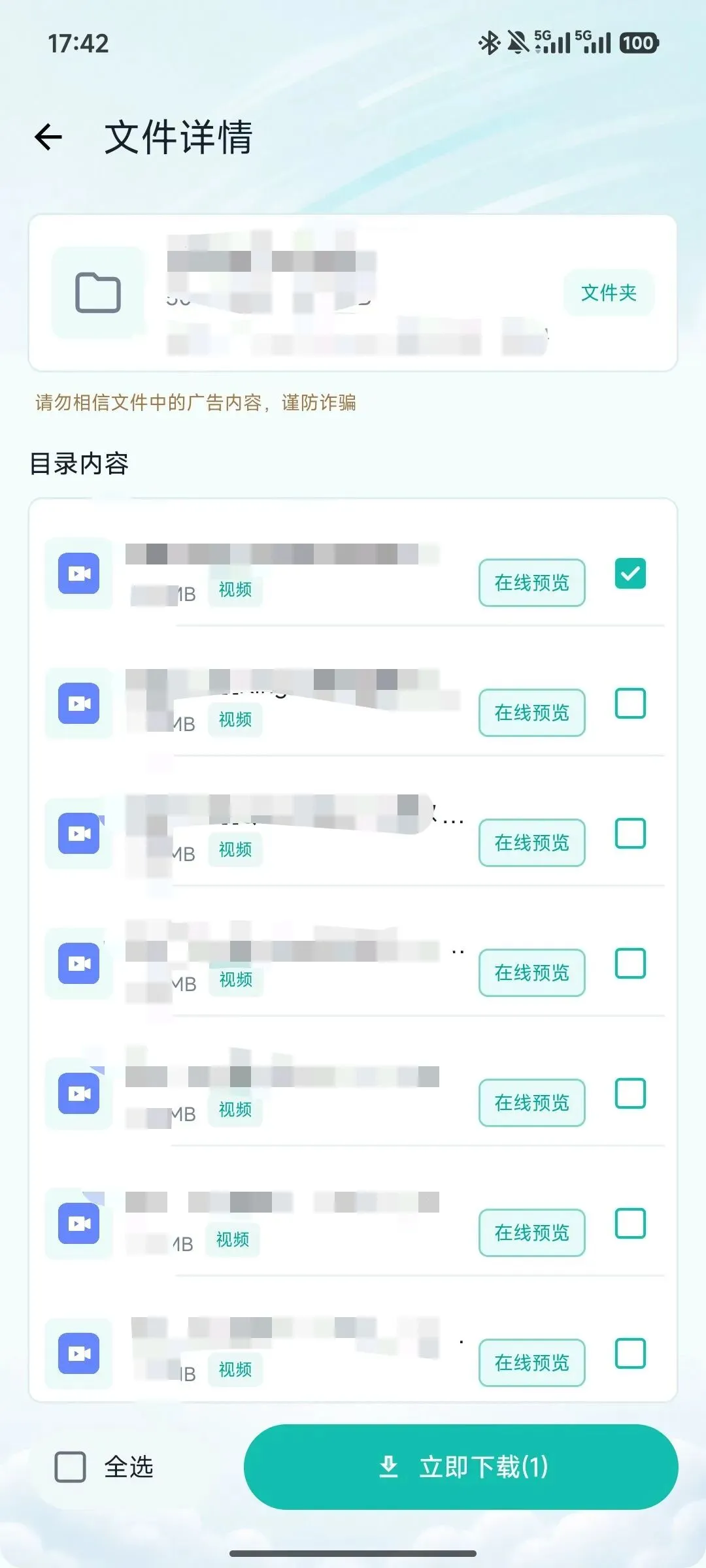This screenshot has width=706, height=1568.
Task: Go back using the top-left arrow
Action: pyautogui.click(x=48, y=137)
